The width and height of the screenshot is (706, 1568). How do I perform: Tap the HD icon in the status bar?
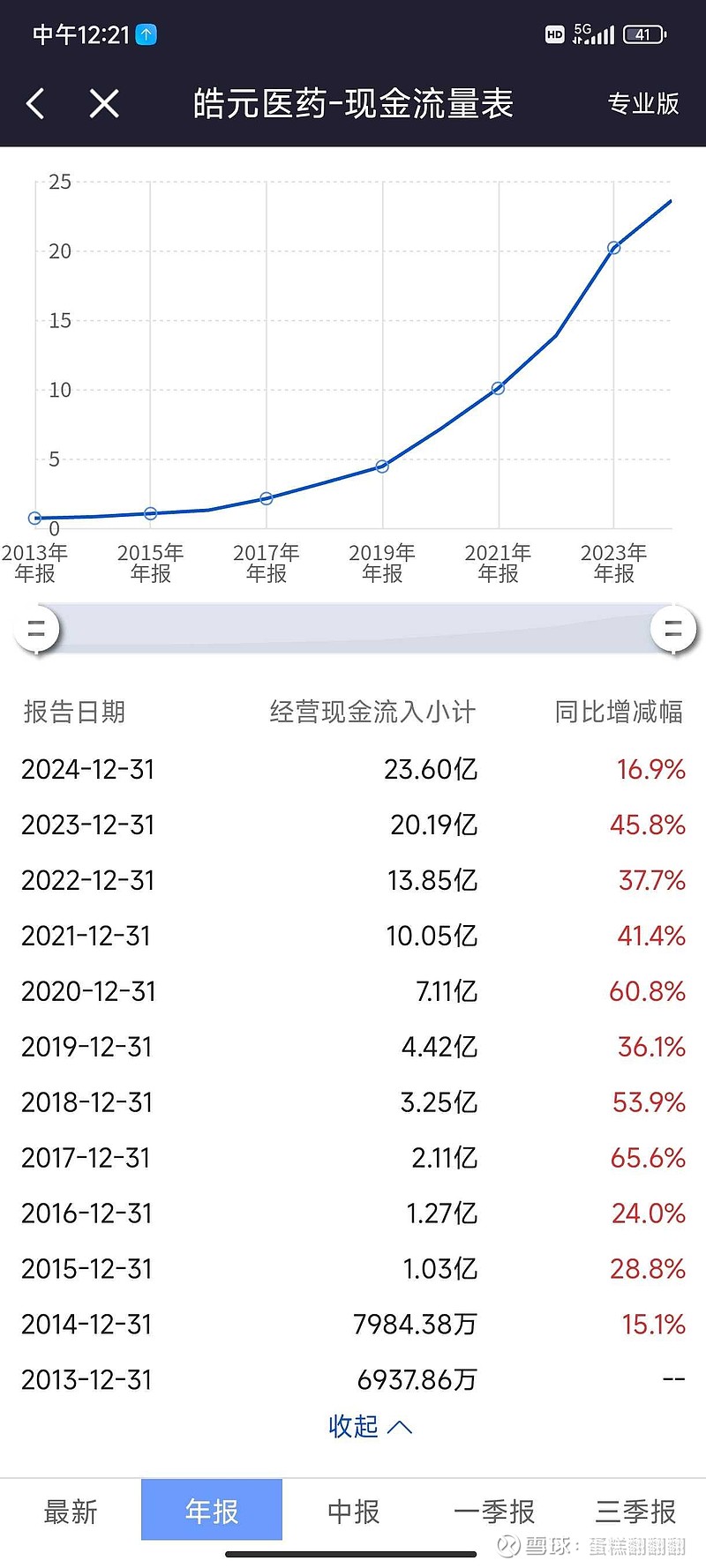tap(555, 34)
